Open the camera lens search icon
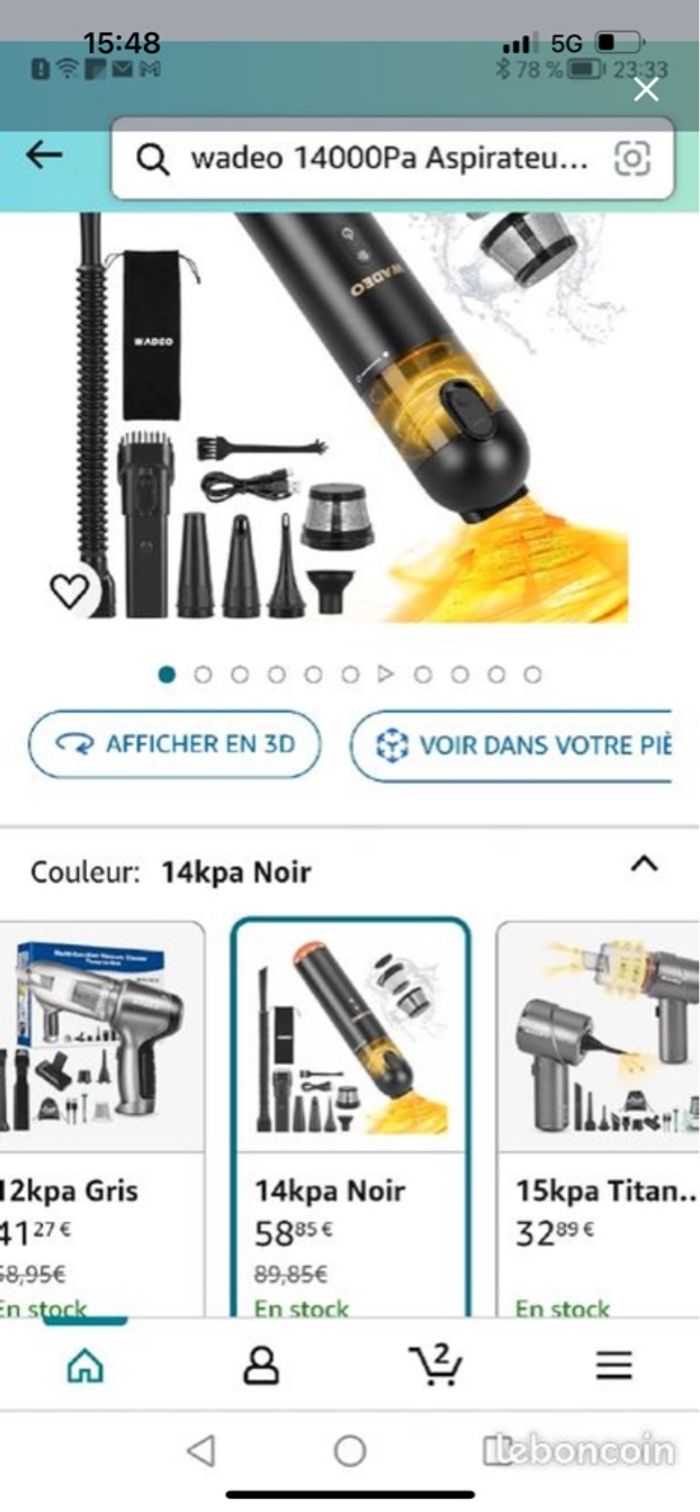The height and width of the screenshot is (1512, 700). point(632,159)
